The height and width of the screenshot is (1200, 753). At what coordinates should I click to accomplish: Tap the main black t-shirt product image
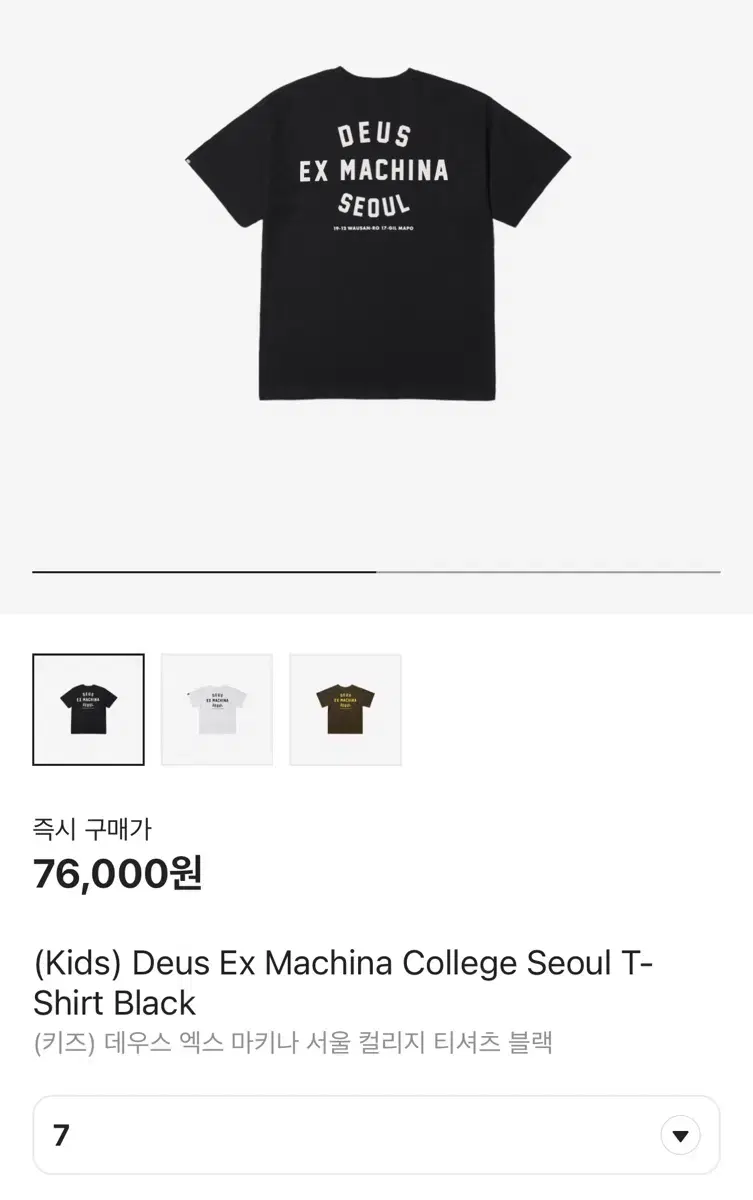(376, 235)
